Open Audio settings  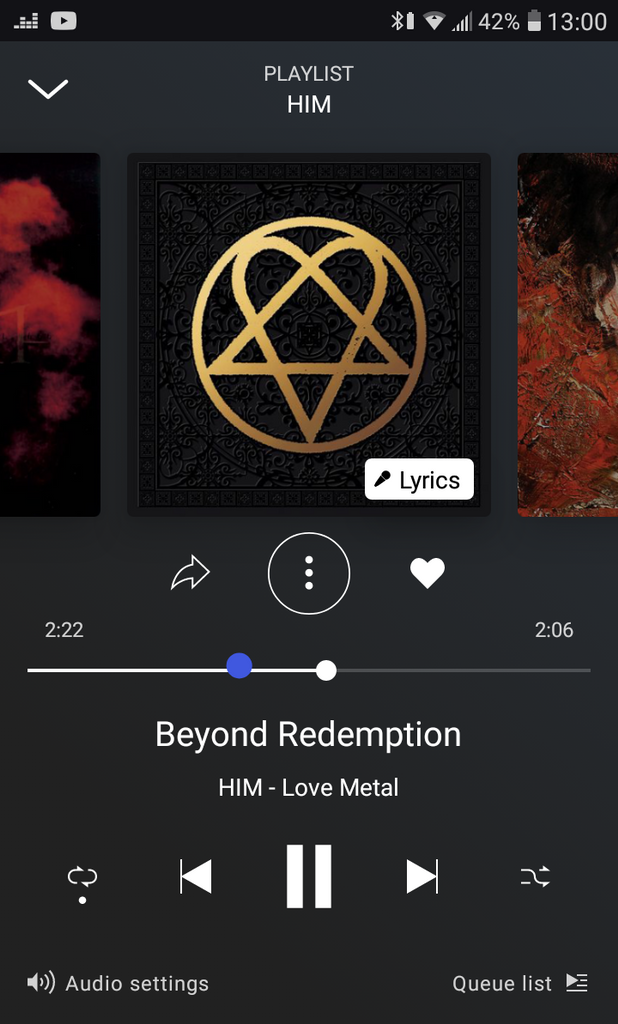pyautogui.click(x=118, y=984)
